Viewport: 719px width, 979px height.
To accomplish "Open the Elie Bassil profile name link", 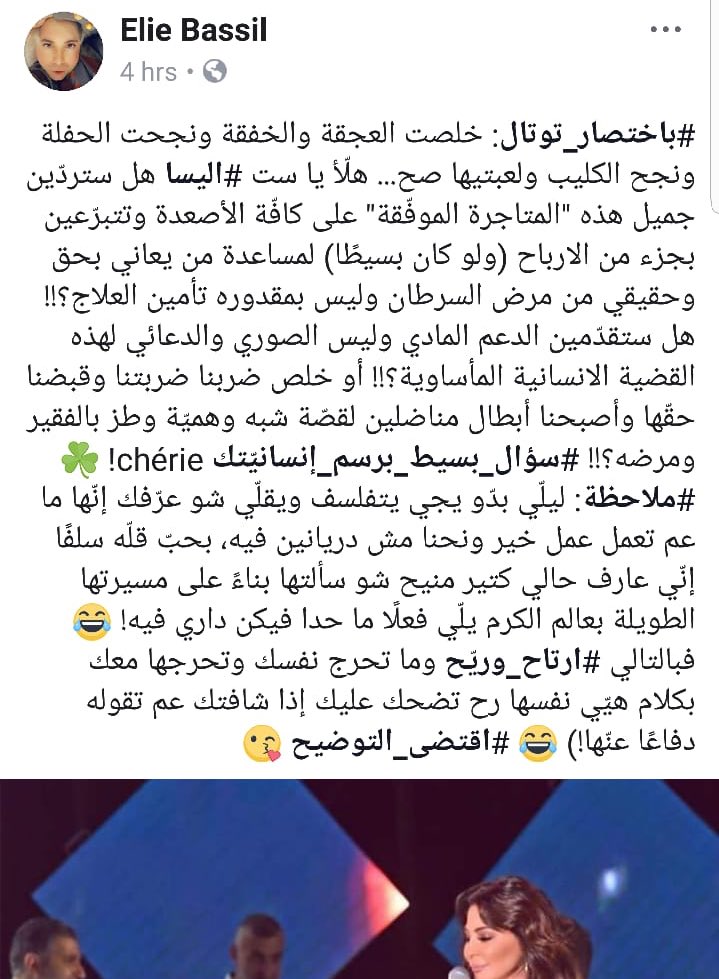I will click(194, 32).
